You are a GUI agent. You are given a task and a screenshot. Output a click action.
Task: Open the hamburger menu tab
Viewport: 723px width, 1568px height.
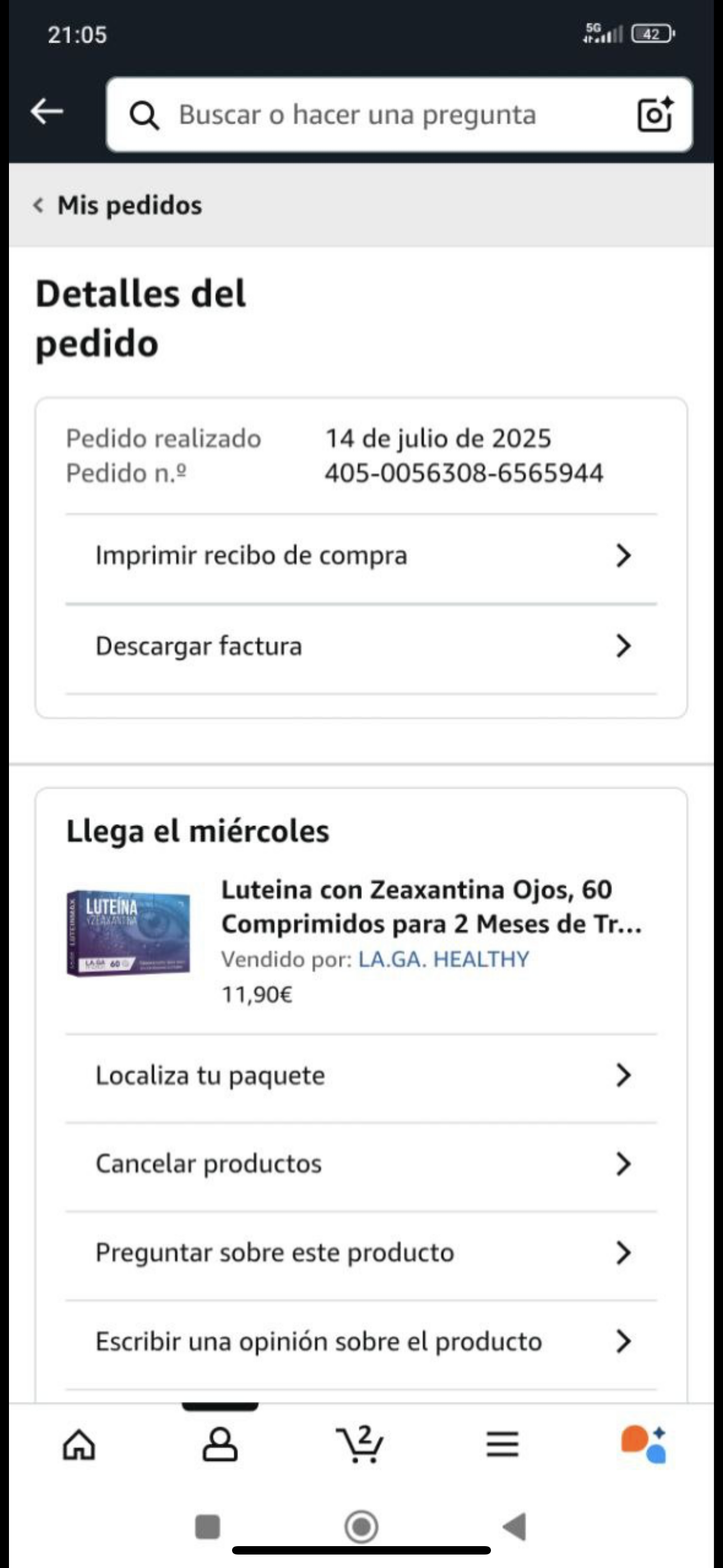click(502, 1444)
